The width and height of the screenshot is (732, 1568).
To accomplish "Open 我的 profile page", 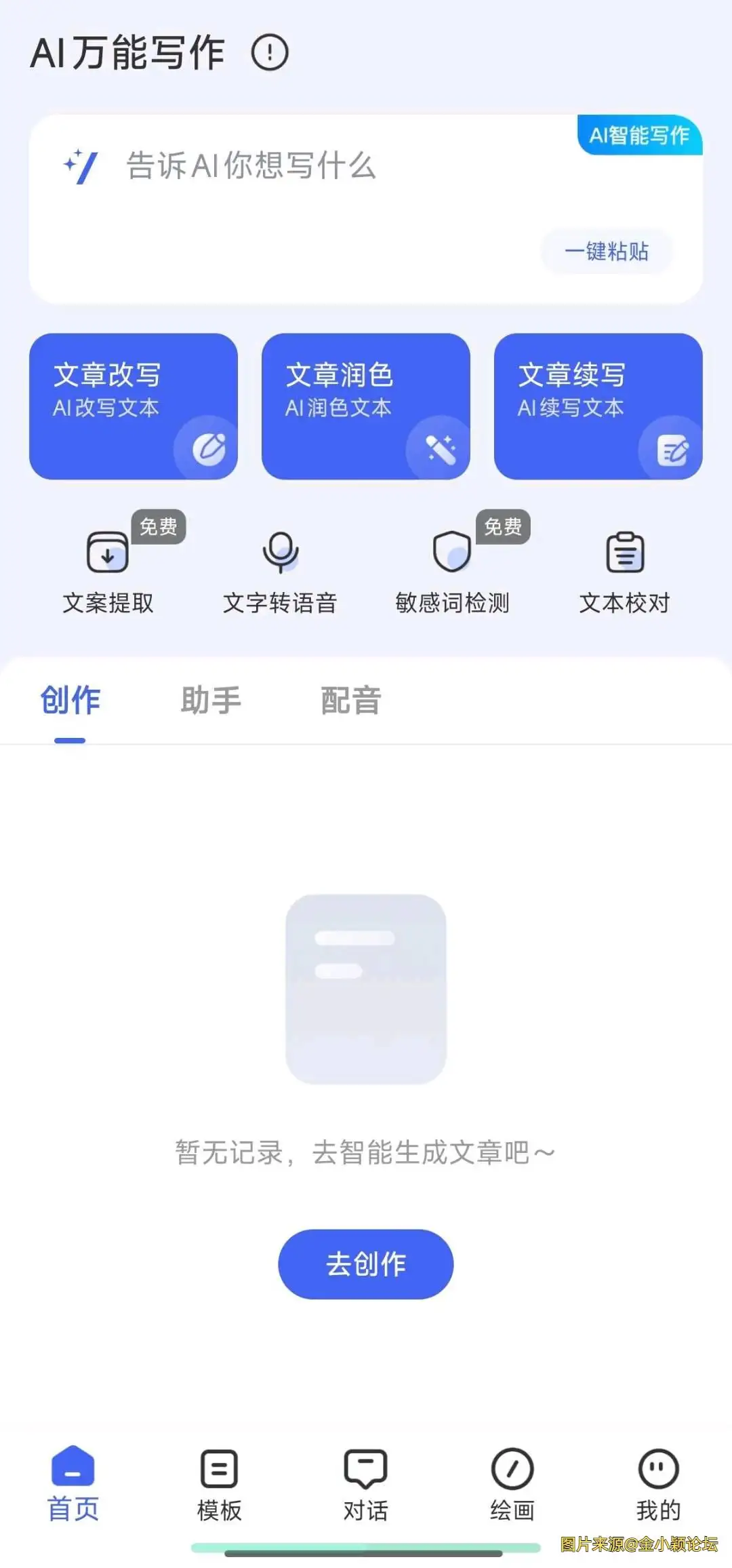I will point(659,1485).
